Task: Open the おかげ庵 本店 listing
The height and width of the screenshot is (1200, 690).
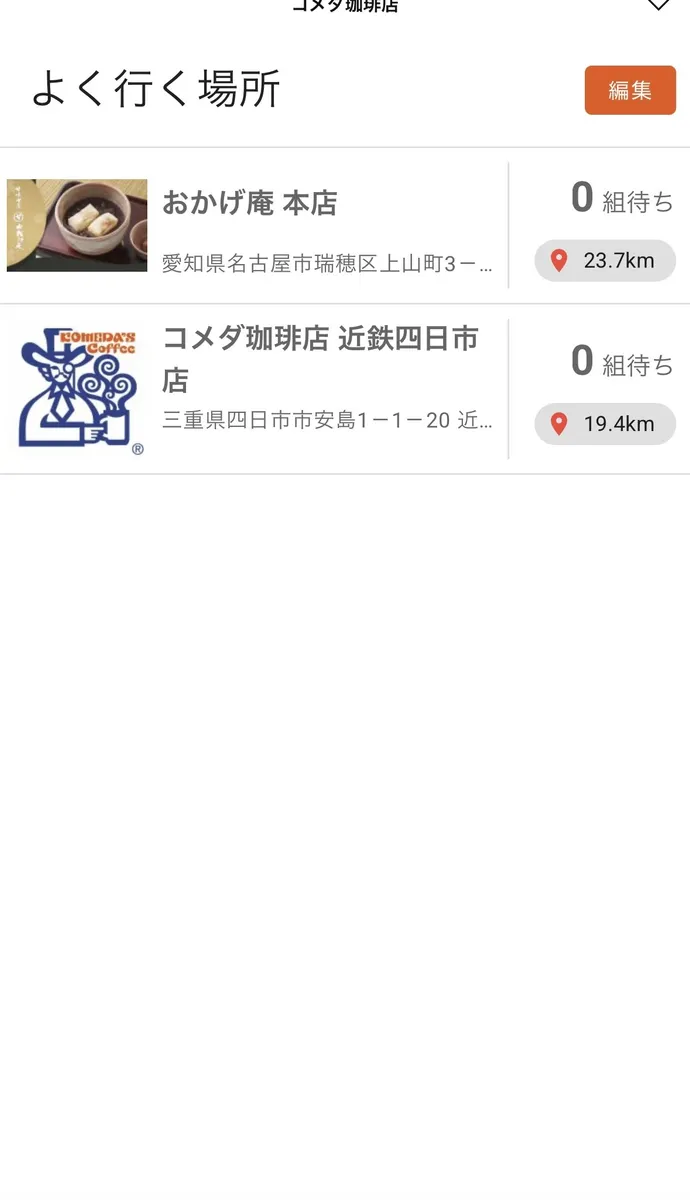Action: pyautogui.click(x=250, y=204)
